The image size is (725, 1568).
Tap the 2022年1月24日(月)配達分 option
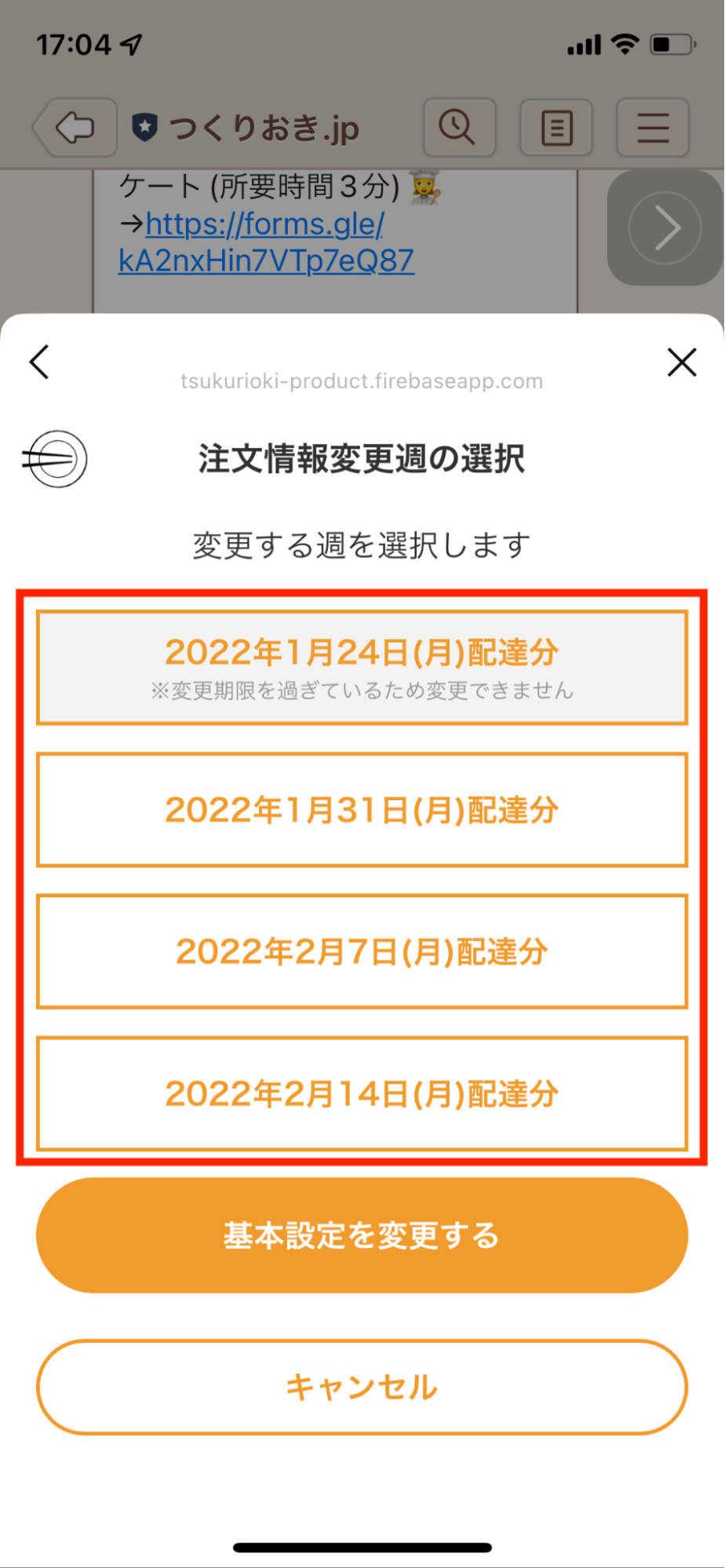(362, 667)
